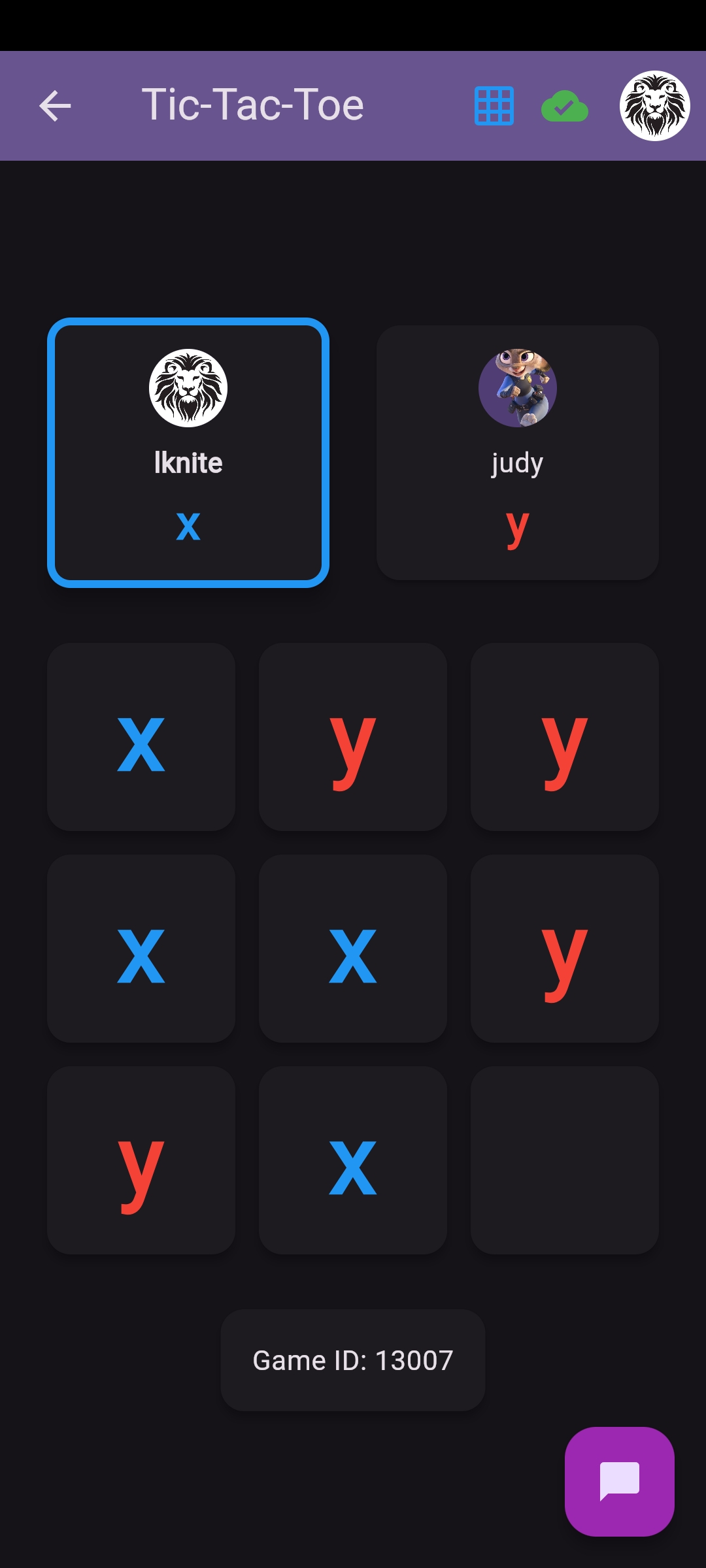Tap the green cloud sync icon
Viewport: 706px width, 1568px height.
(x=565, y=106)
